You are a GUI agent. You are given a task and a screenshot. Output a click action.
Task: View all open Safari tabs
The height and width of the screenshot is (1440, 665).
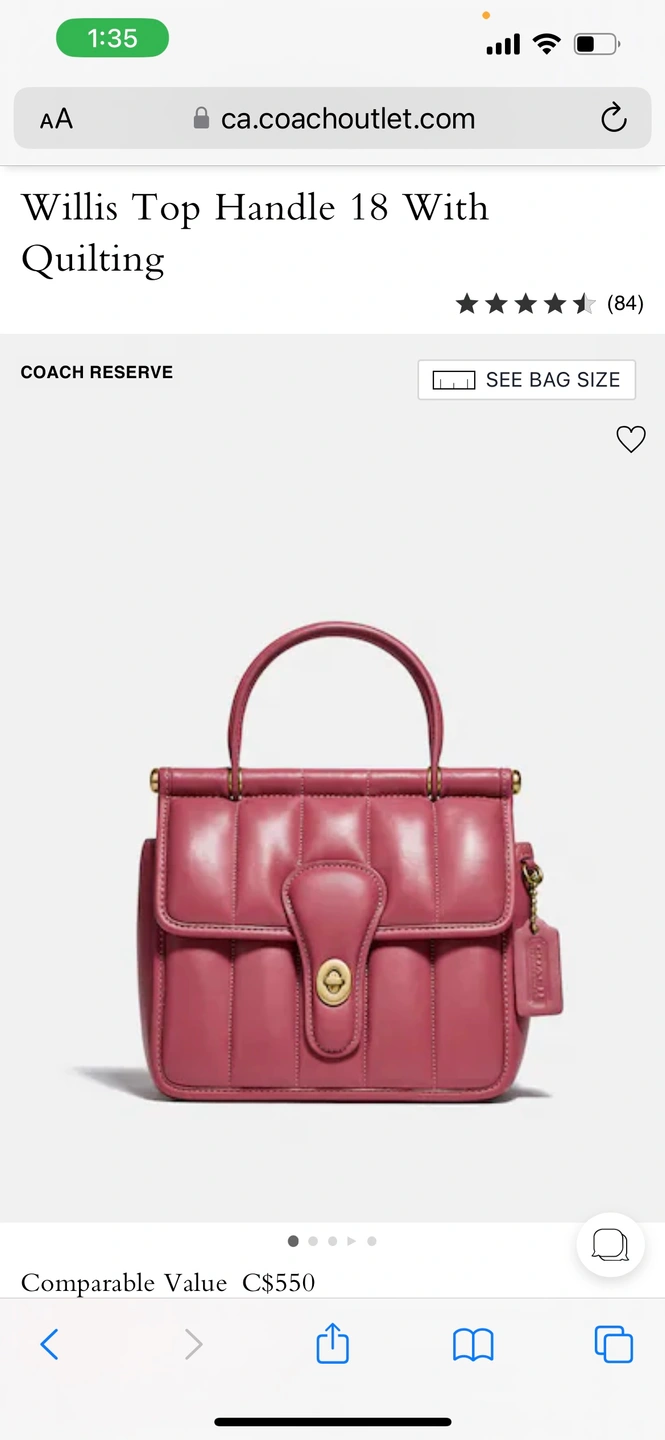pos(613,1343)
